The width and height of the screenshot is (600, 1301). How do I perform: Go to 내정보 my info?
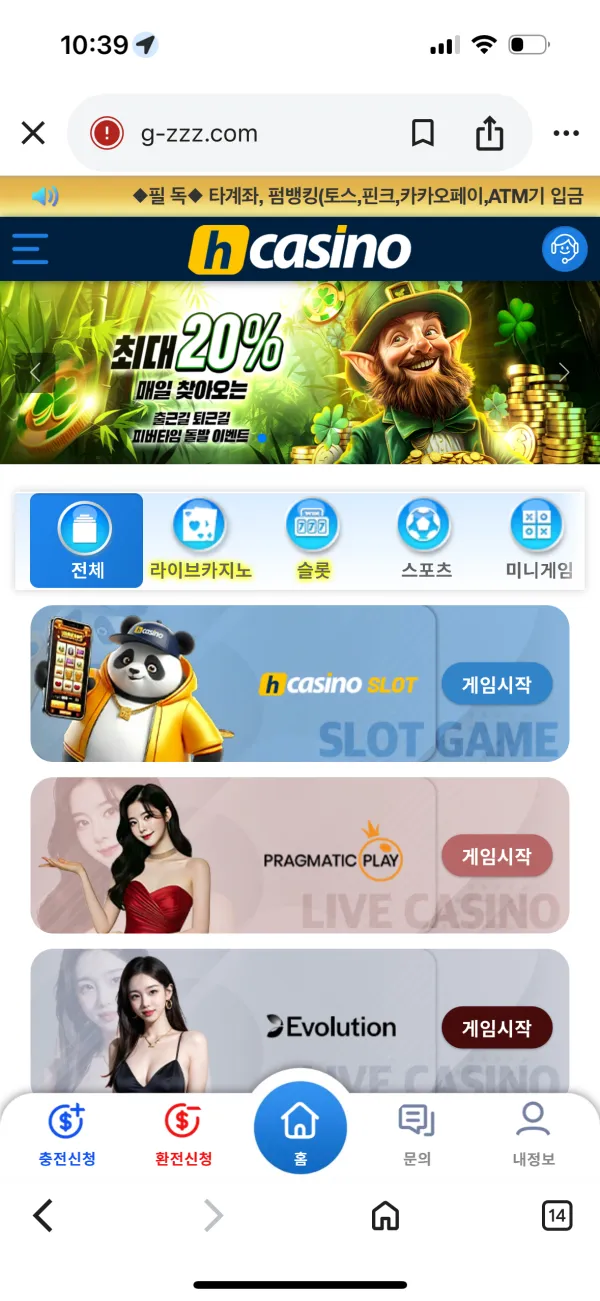[533, 1135]
